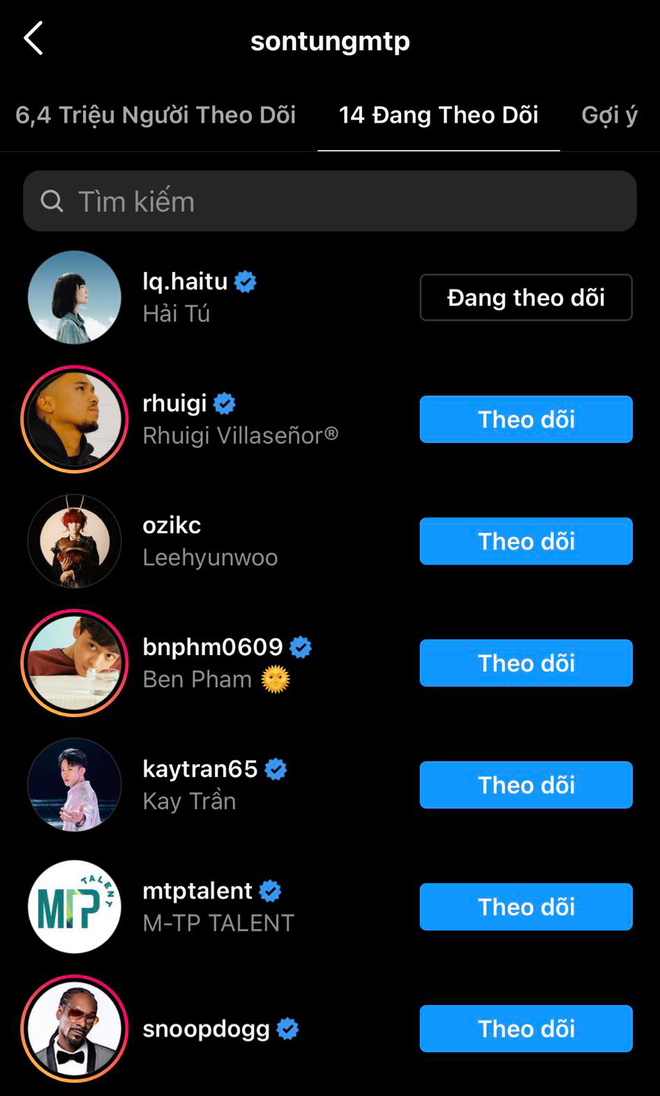The width and height of the screenshot is (660, 1096).
Task: Follow mtptalent with Theo dõi button
Action: coord(526,907)
